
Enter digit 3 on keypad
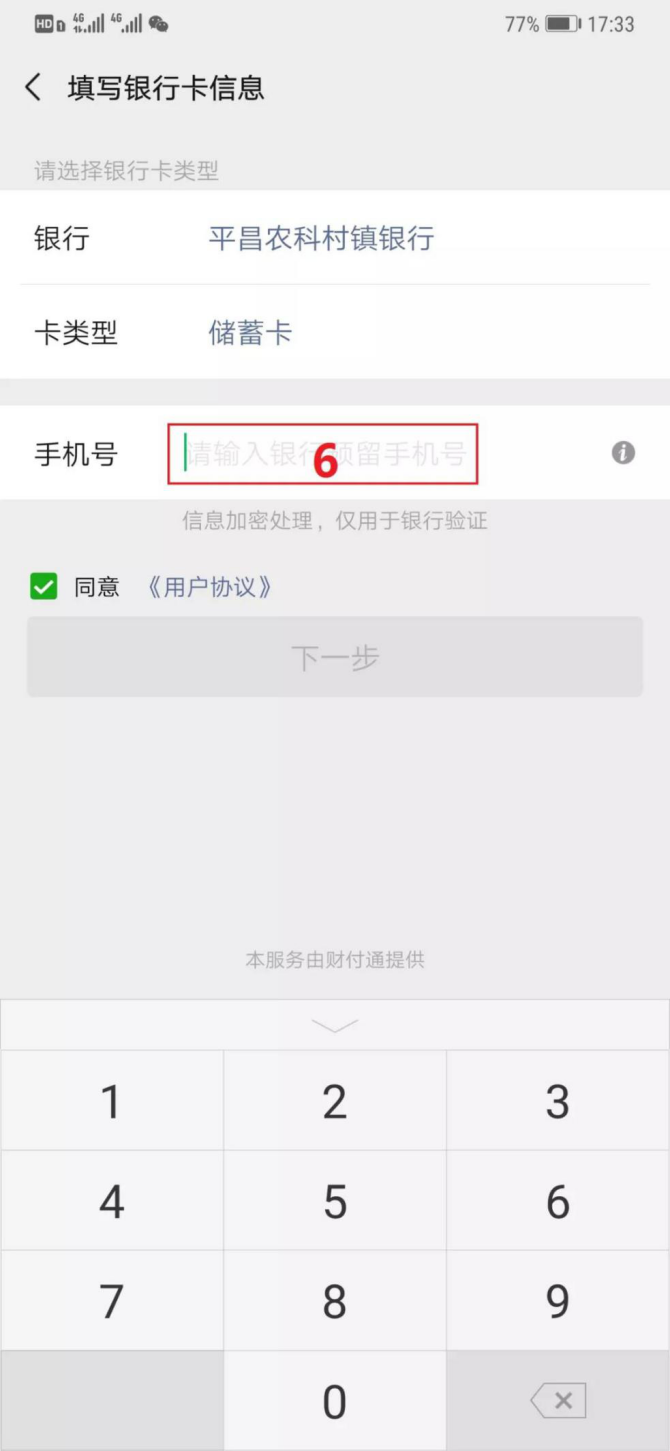[557, 1101]
